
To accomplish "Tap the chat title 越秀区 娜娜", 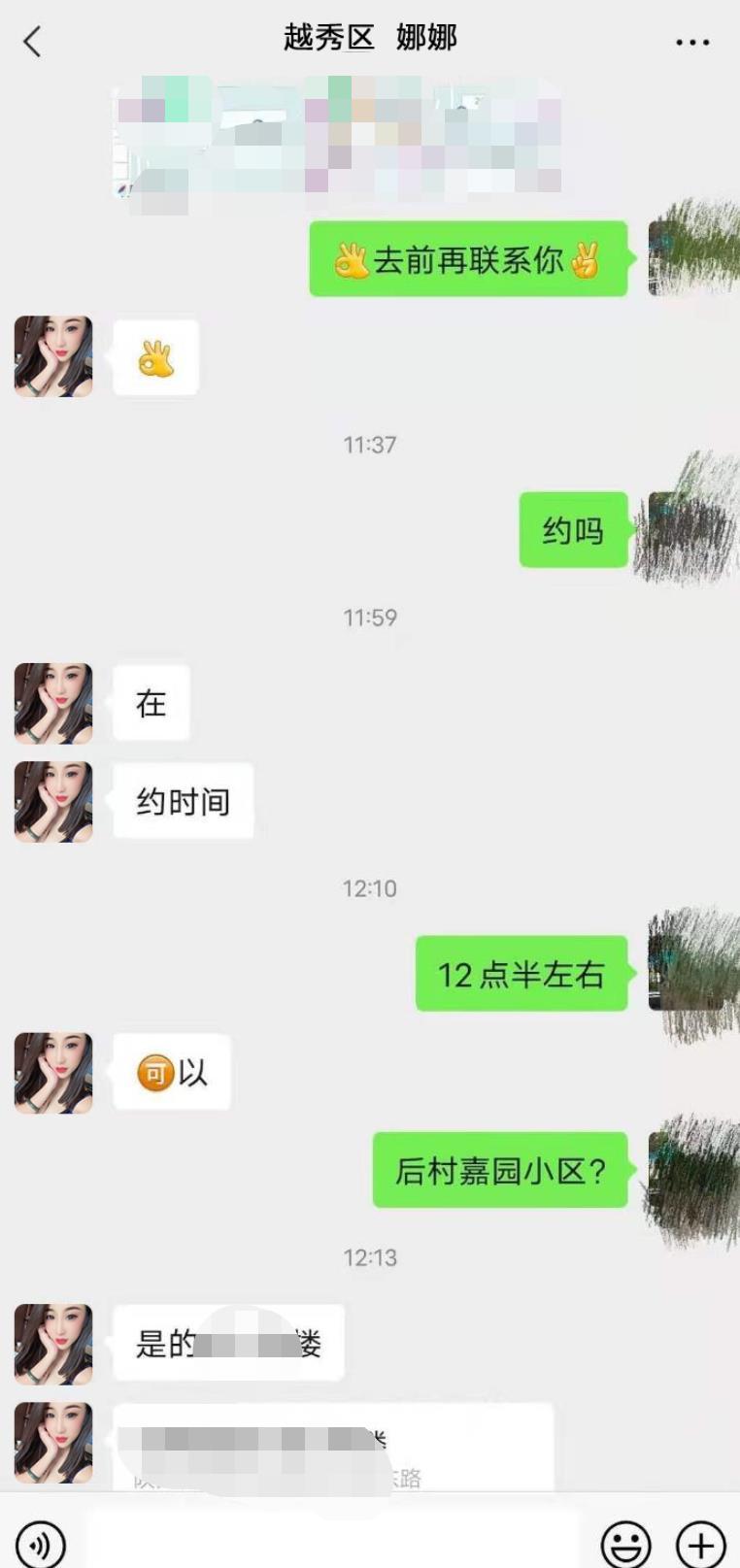I will click(370, 37).
